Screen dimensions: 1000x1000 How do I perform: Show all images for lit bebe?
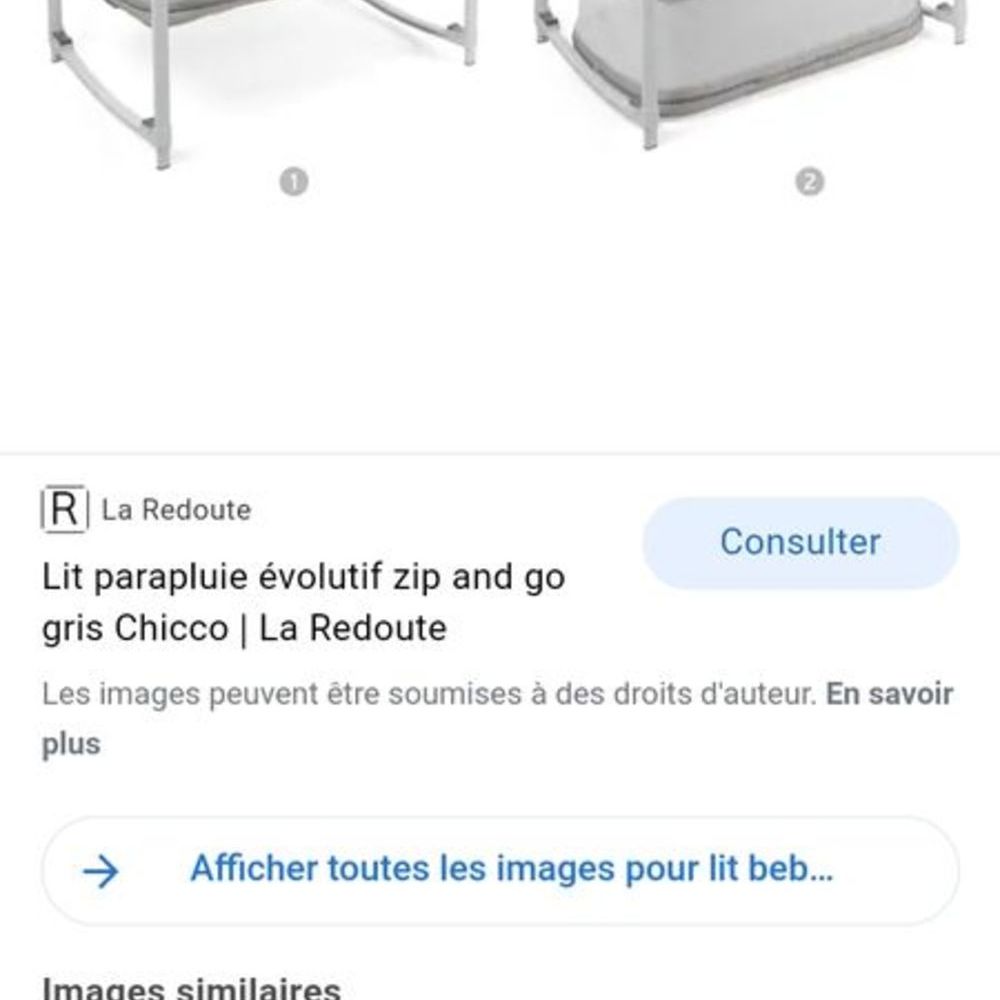[500, 870]
